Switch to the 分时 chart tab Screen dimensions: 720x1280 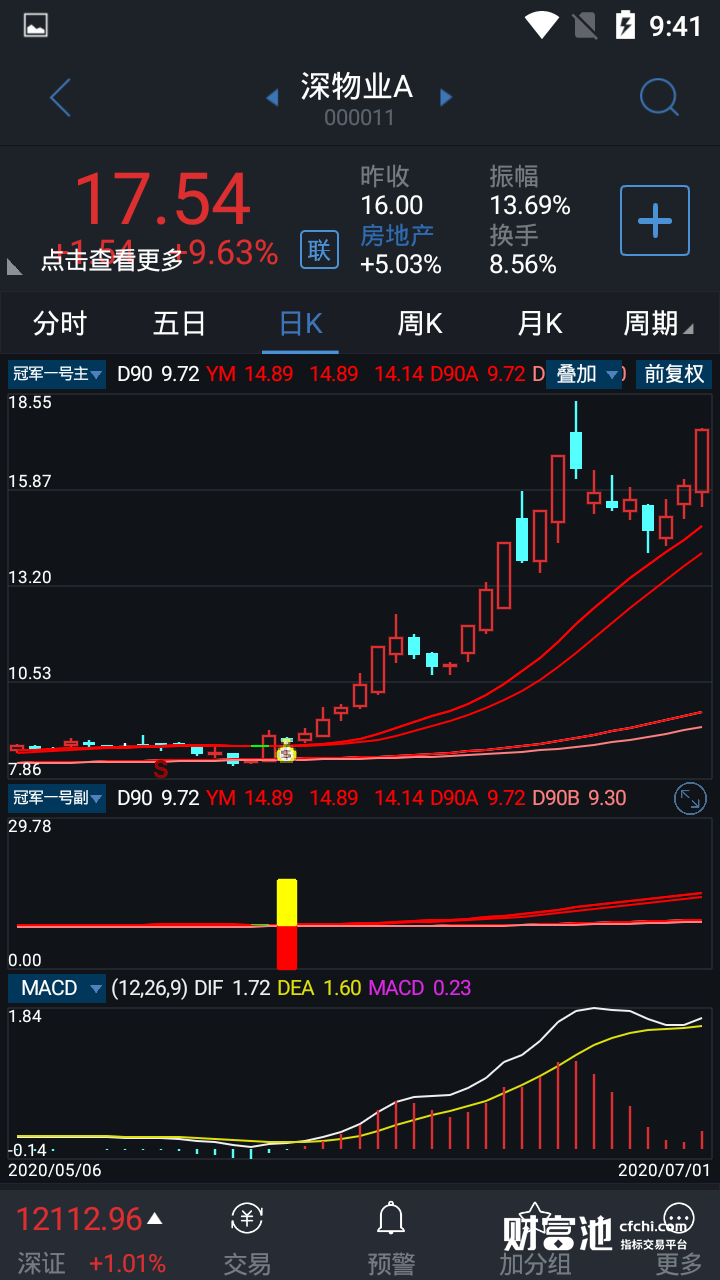pyautogui.click(x=60, y=324)
